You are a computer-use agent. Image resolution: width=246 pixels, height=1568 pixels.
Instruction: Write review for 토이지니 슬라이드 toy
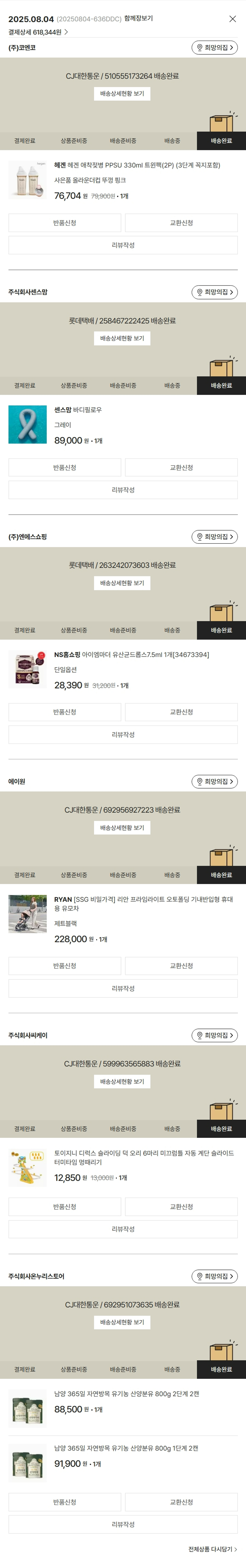123,1230
